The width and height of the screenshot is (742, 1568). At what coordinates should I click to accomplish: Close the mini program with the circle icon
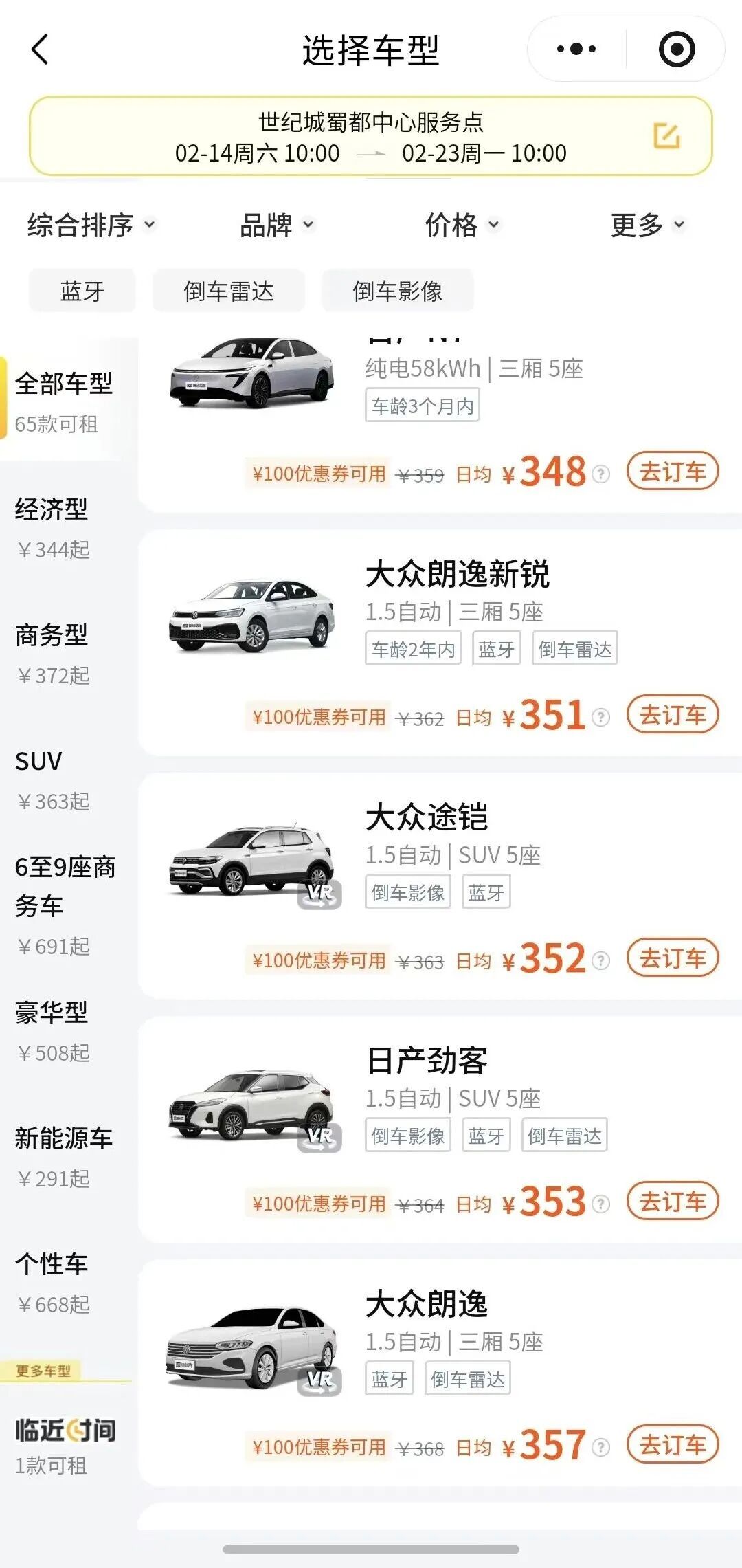(x=676, y=49)
